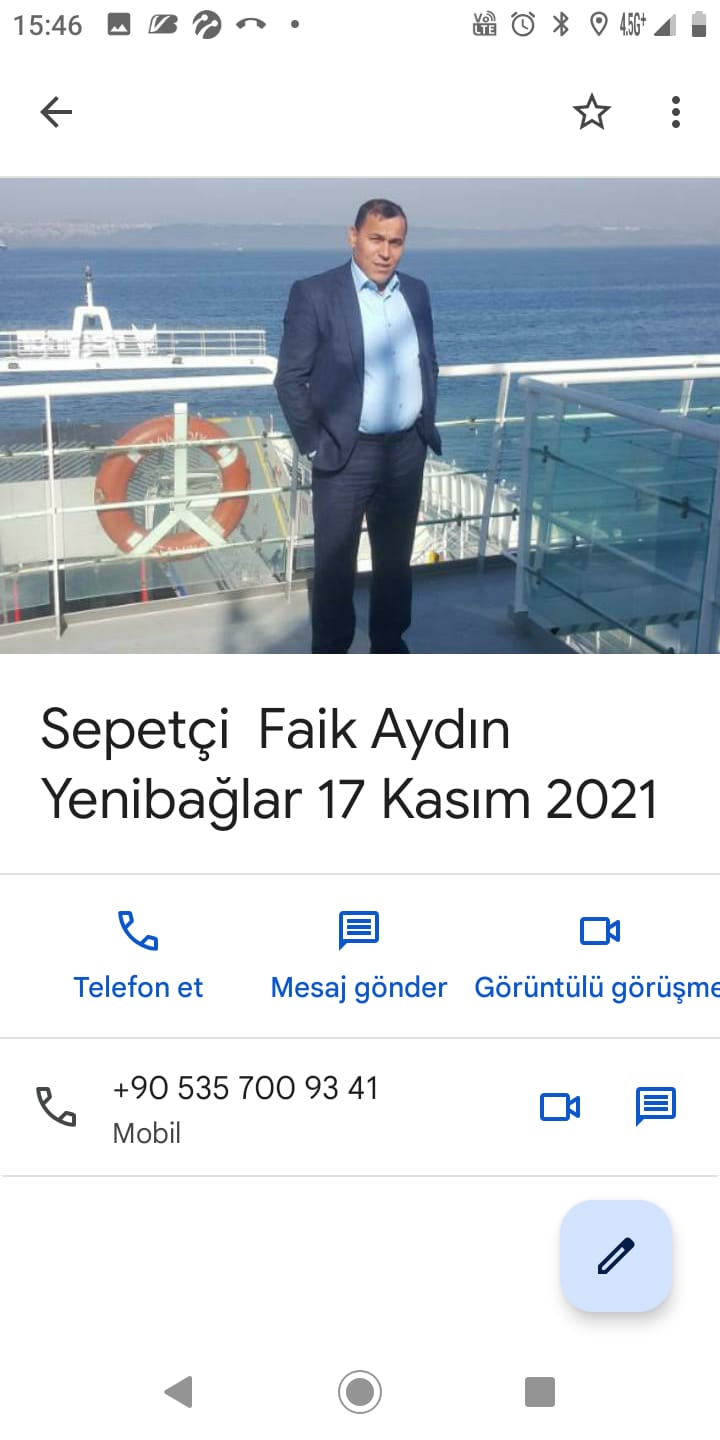This screenshot has height=1440, width=720.
Task: Call the mobile number +90 535 700 93 41
Action: click(x=245, y=1106)
